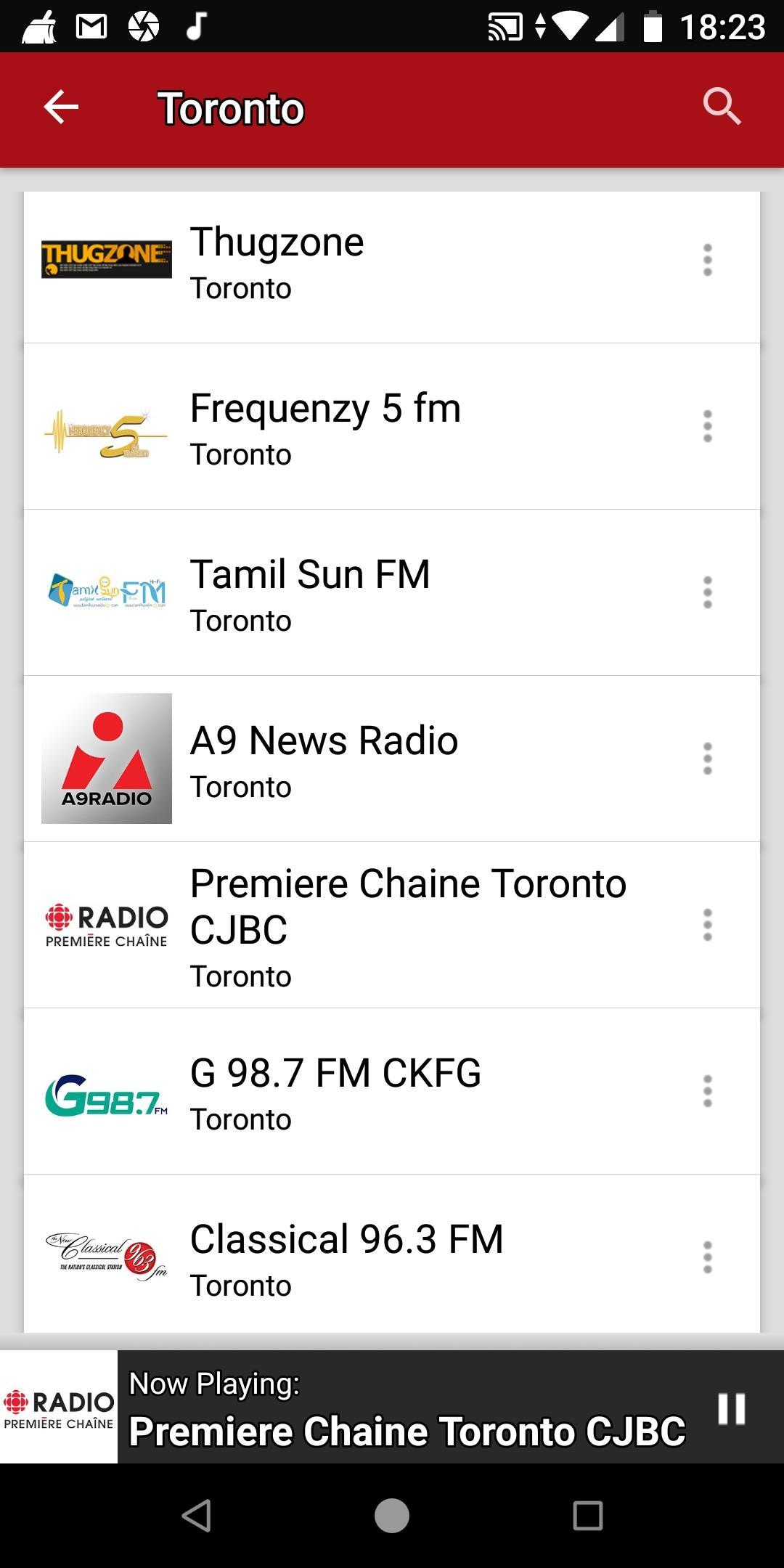Open more options for A9 News Radio
This screenshot has height=1568, width=784.
[708, 759]
